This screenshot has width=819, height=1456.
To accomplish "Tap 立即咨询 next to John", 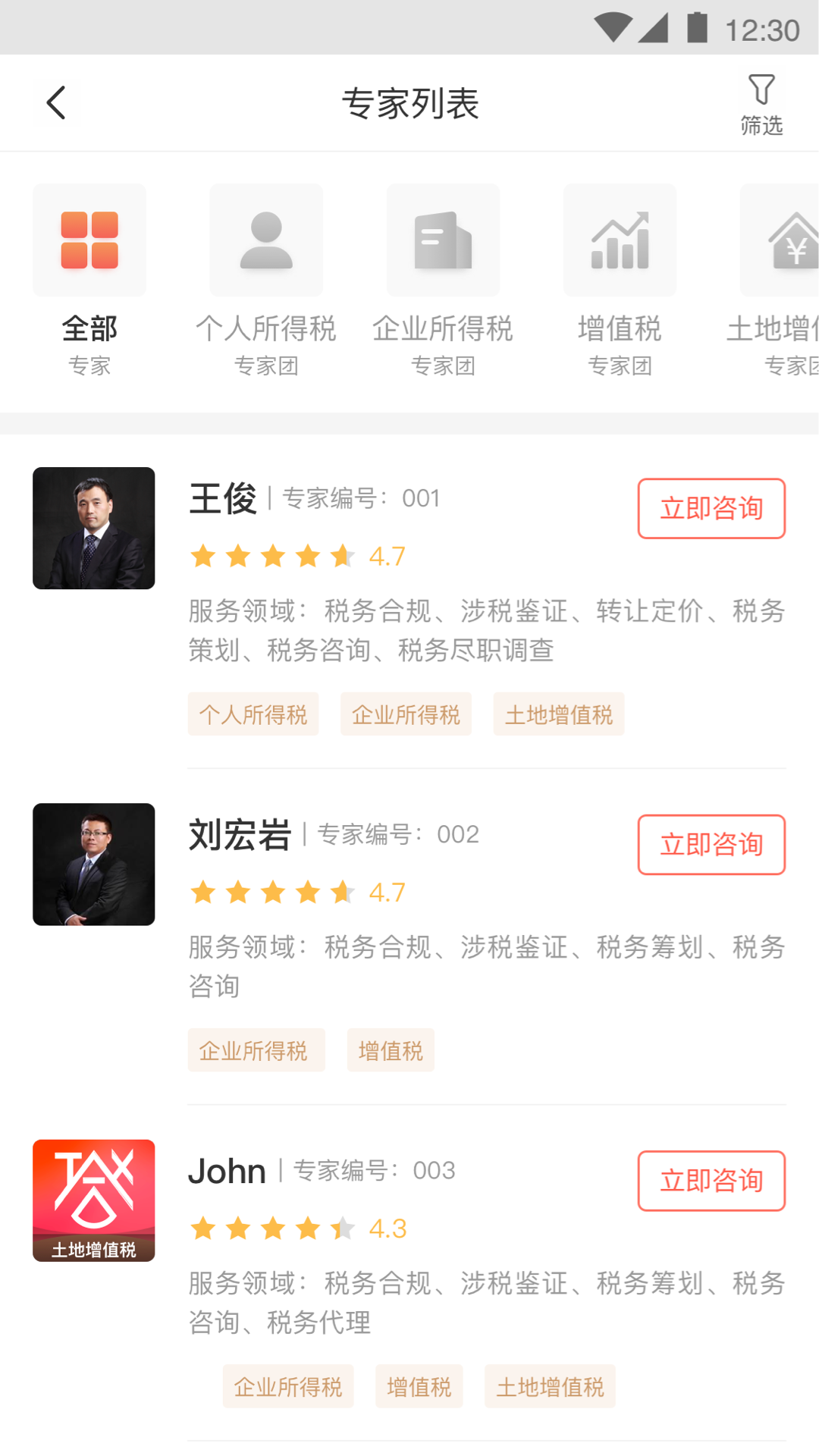I will [x=711, y=1181].
